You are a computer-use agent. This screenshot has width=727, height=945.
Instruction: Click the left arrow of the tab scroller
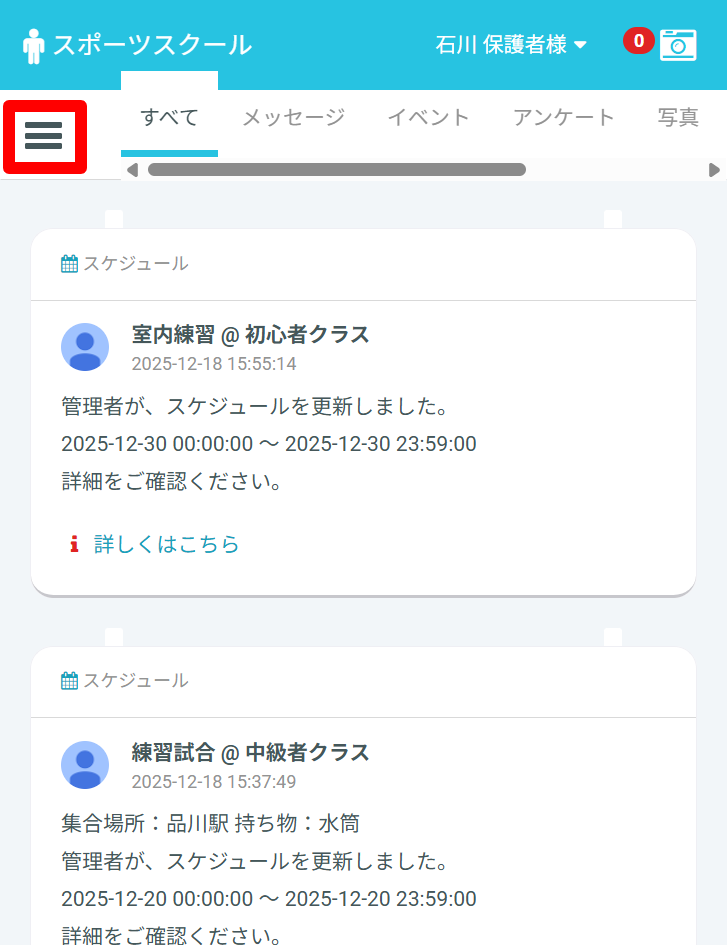pyautogui.click(x=132, y=169)
